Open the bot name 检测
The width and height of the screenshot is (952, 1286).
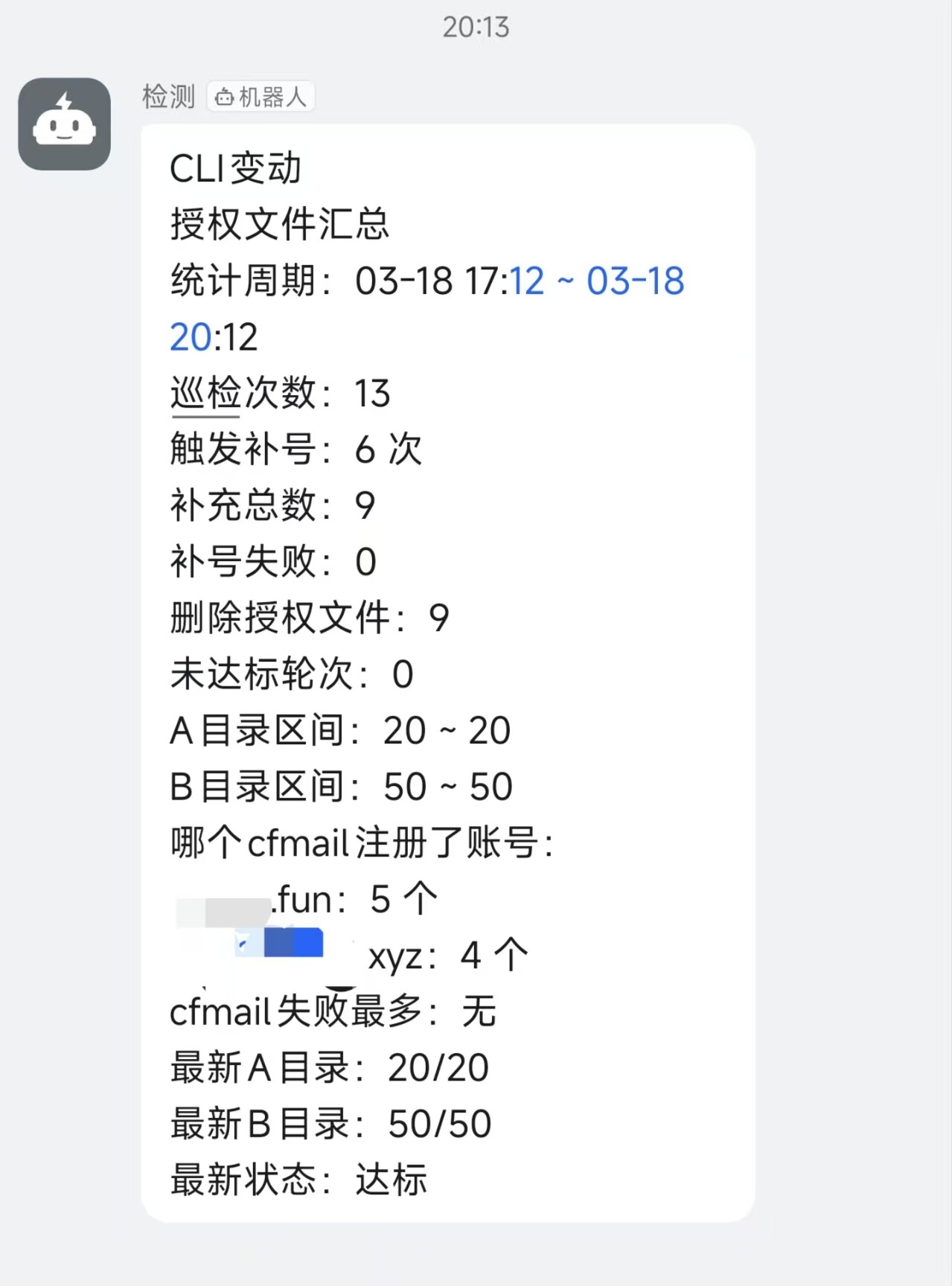[169, 97]
